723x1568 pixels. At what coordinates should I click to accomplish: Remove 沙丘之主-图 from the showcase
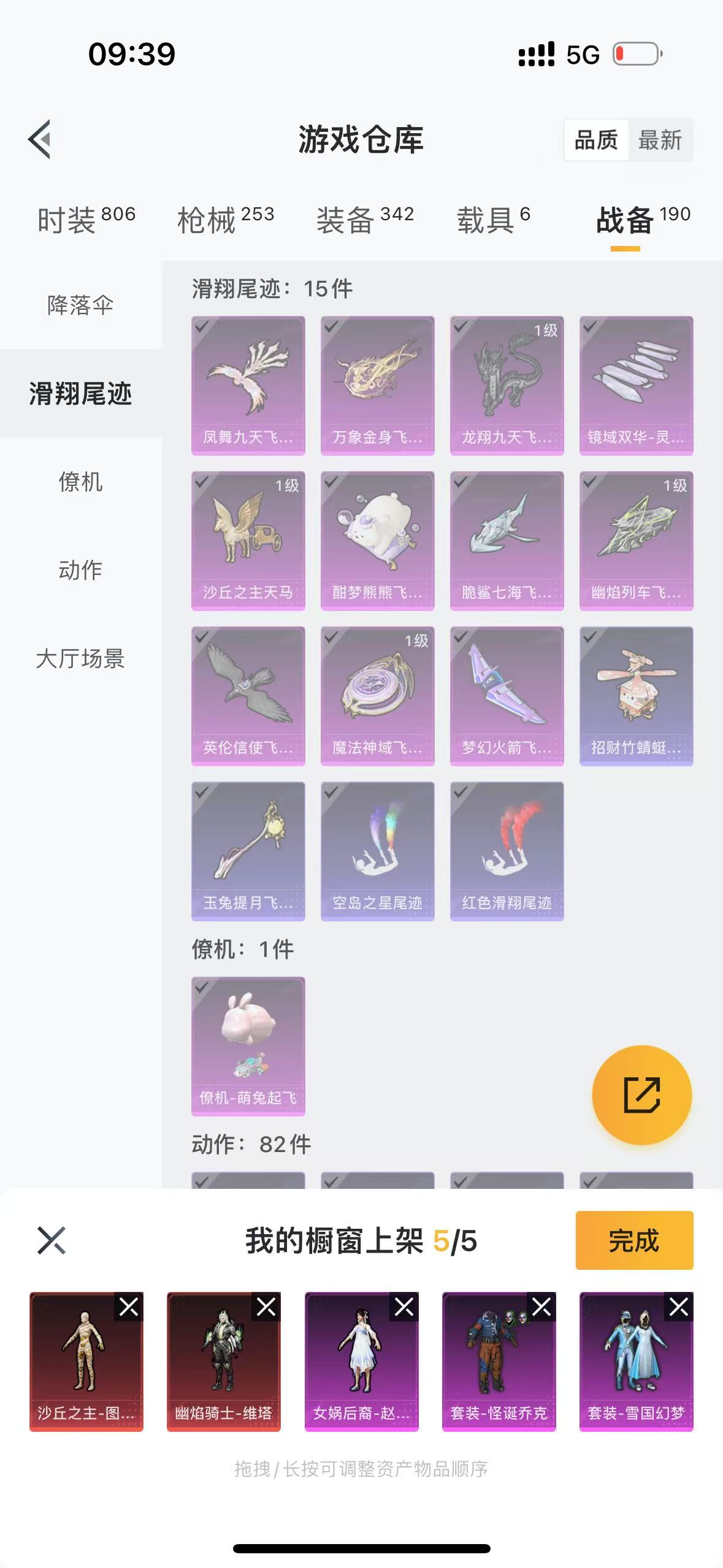(x=129, y=1307)
